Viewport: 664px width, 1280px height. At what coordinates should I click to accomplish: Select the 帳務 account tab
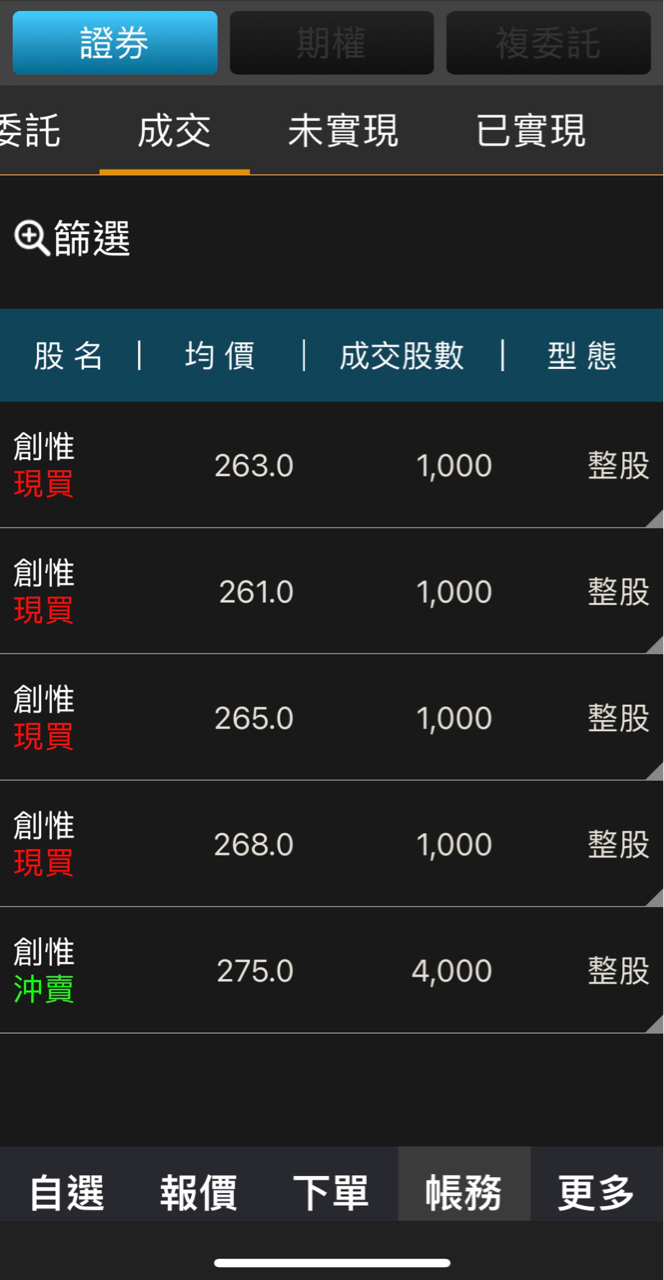click(x=464, y=1192)
